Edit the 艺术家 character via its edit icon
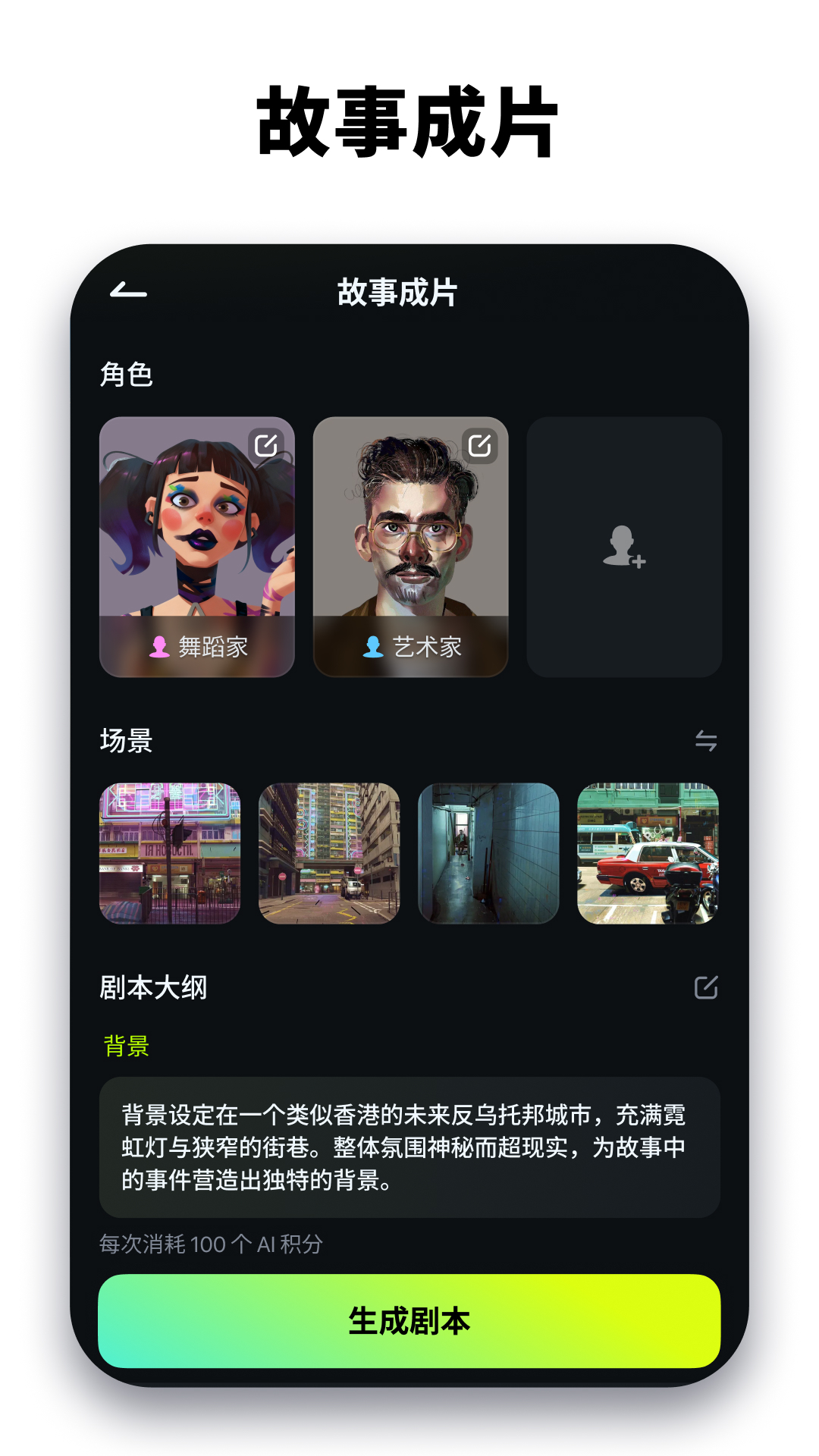 coord(479,444)
